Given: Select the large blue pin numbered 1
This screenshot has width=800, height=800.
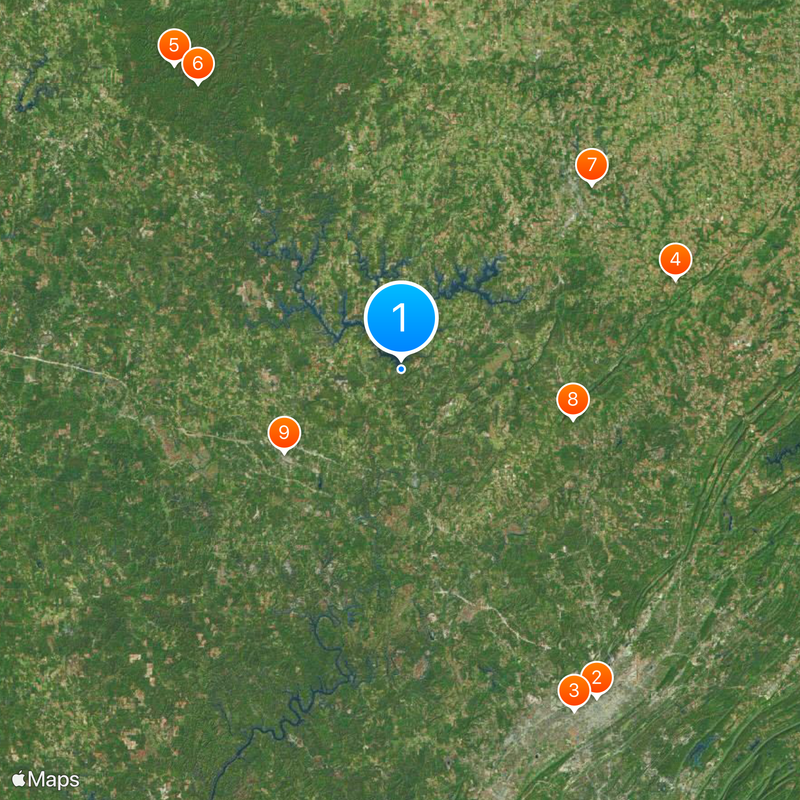Looking at the screenshot, I should click(401, 318).
